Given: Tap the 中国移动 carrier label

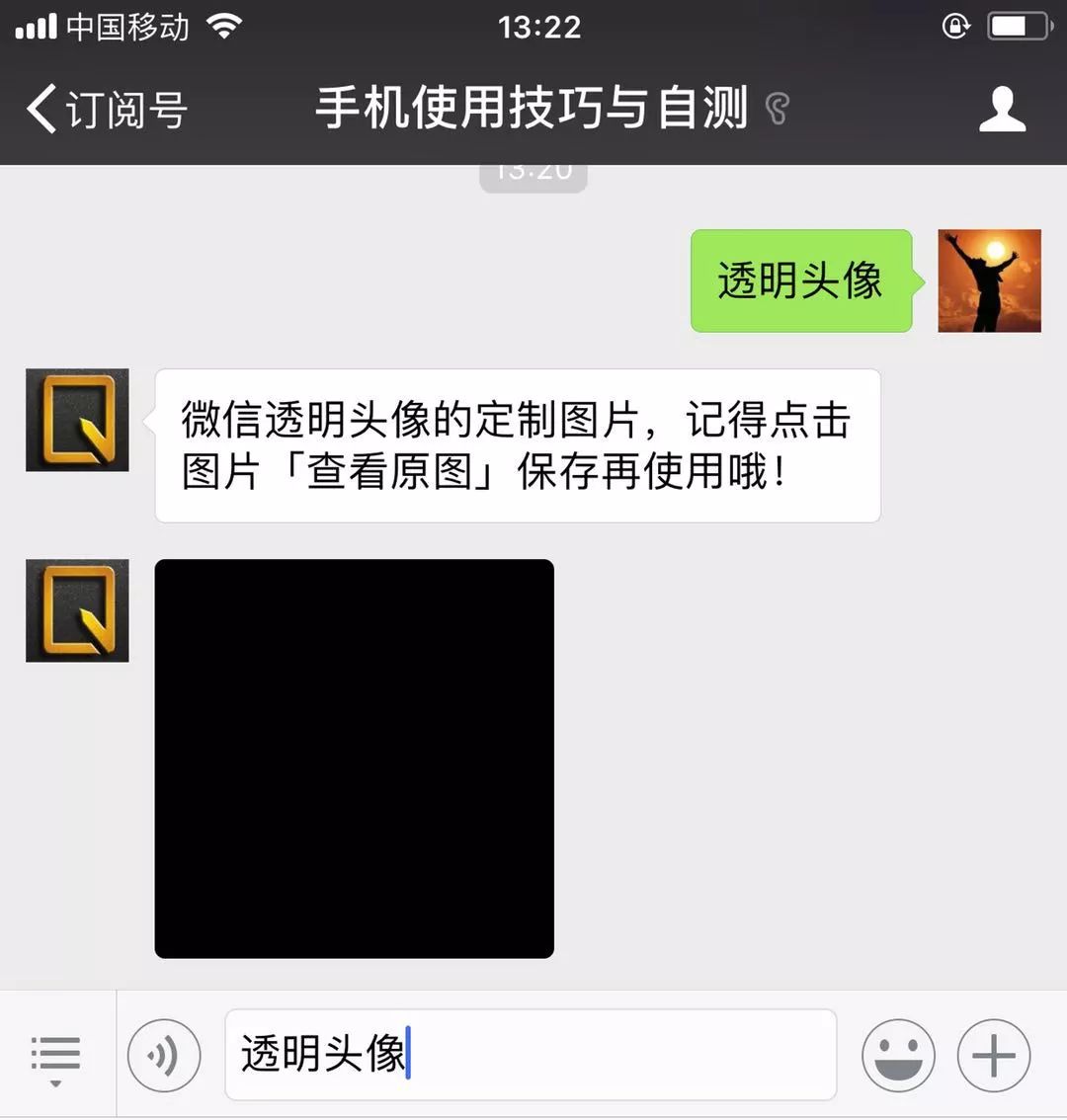Looking at the screenshot, I should point(126,27).
